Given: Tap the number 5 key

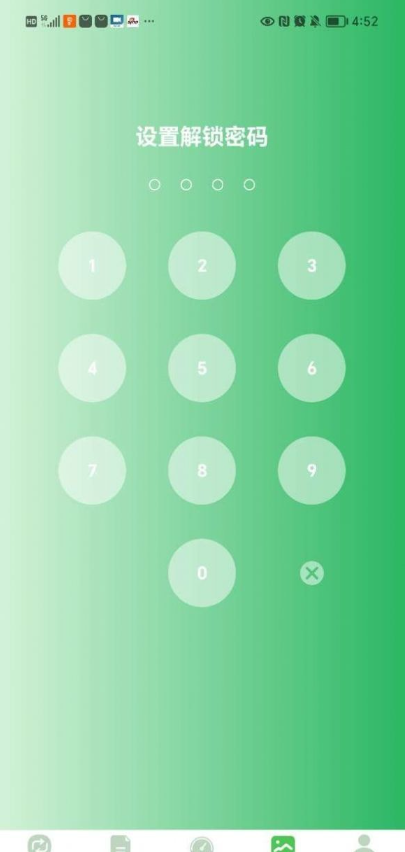Looking at the screenshot, I should (202, 368).
